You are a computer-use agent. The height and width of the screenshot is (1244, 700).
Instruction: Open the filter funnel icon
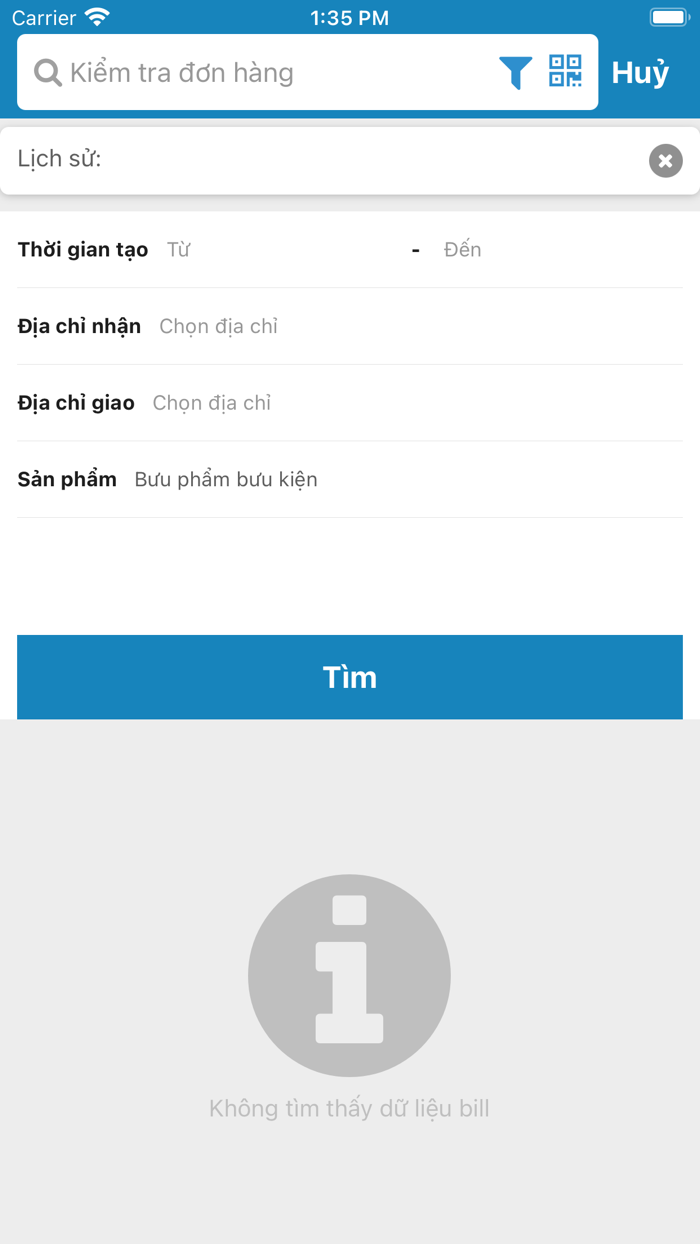516,73
